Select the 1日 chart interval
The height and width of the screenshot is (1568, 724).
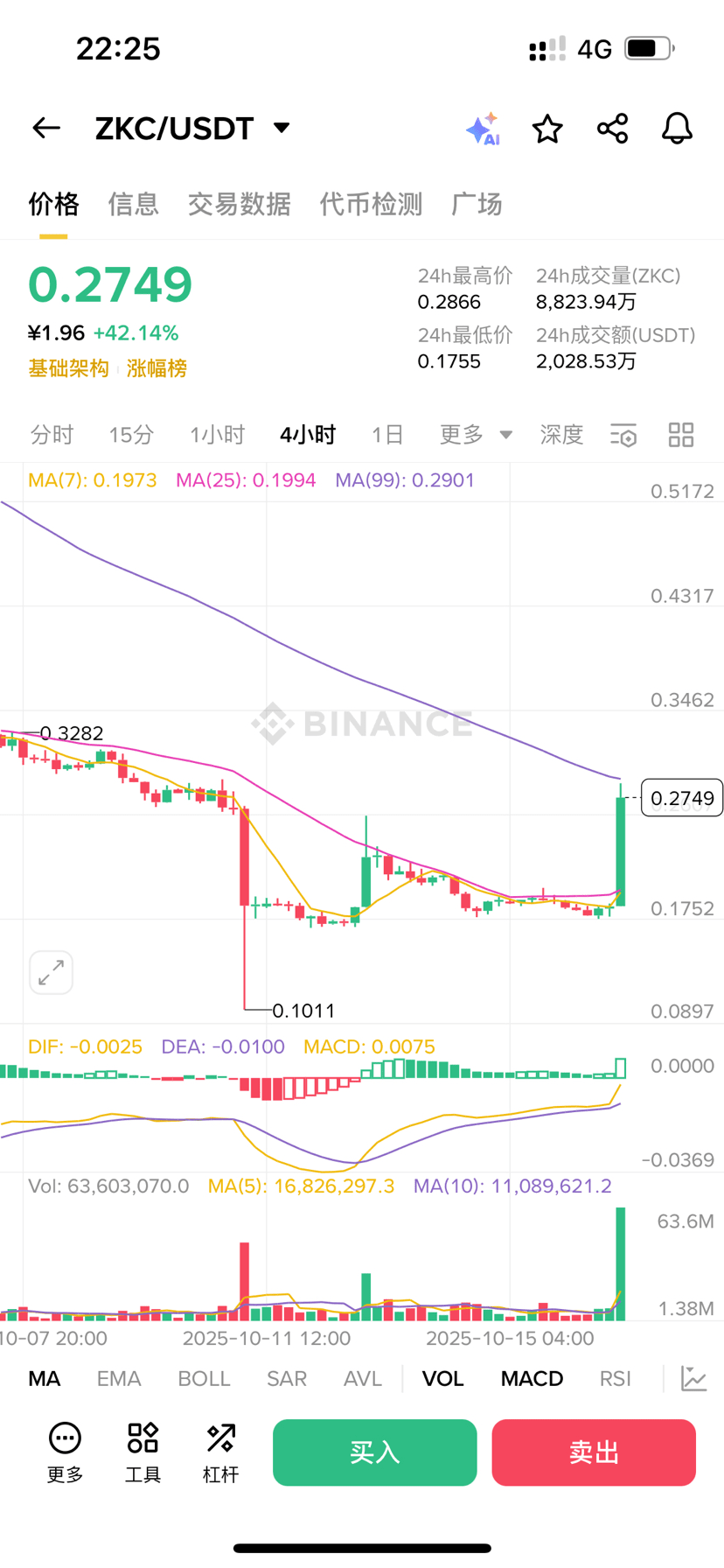click(387, 435)
